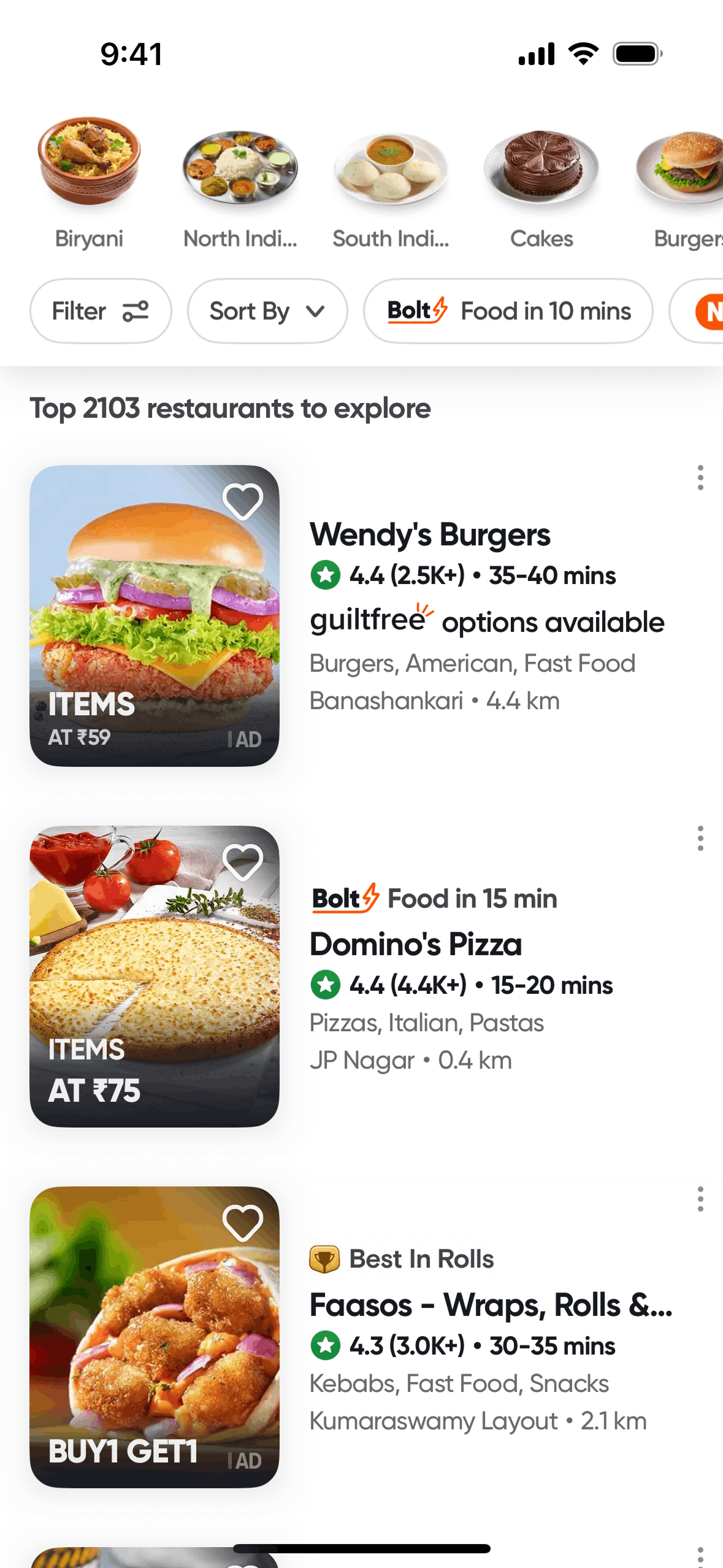View the Domino's Pizza restaurant page
Screen dimensions: 723x1568
[x=416, y=943]
